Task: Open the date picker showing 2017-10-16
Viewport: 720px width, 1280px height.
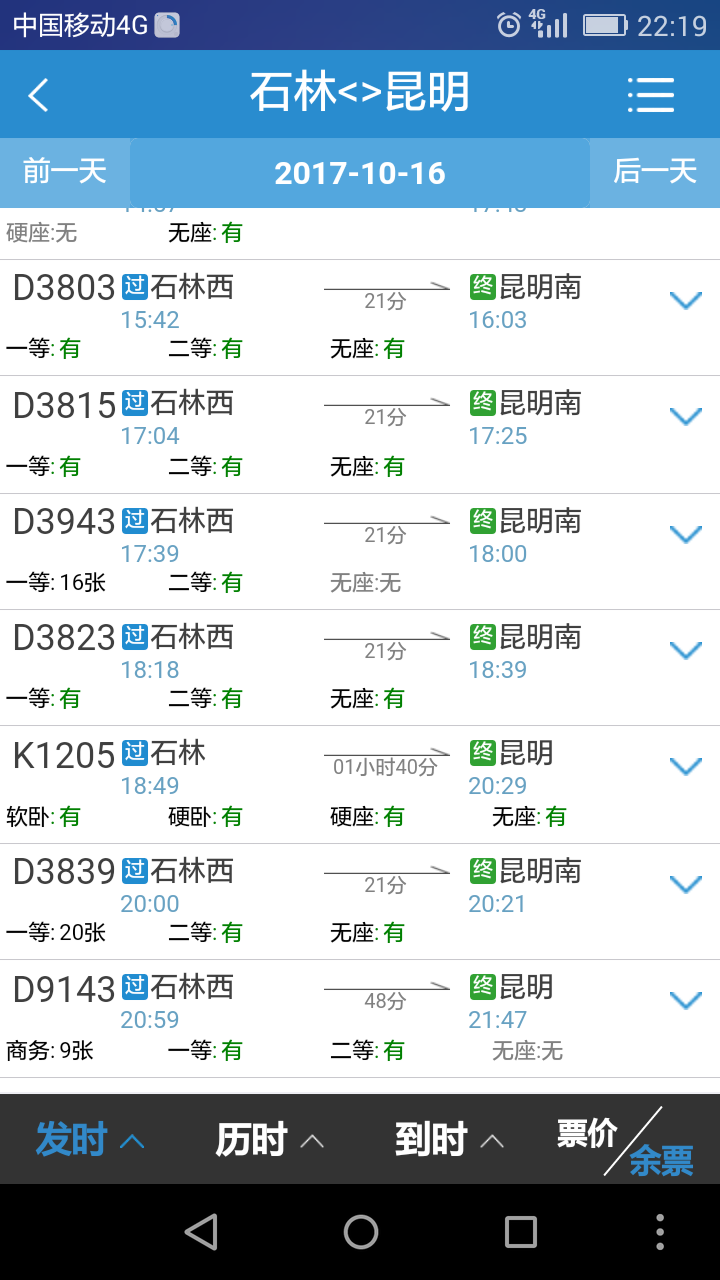Action: click(360, 172)
